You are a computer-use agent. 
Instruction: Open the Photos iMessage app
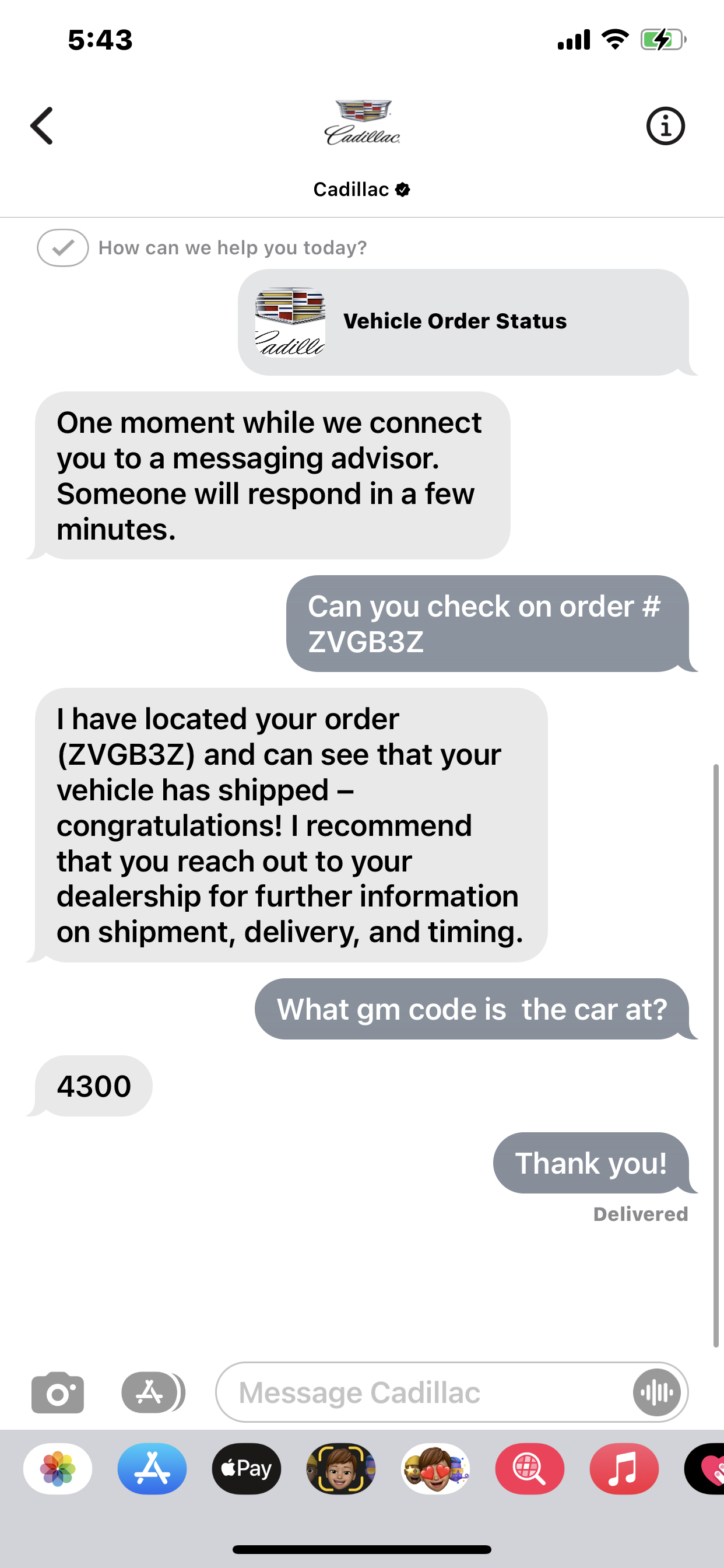click(x=58, y=1469)
